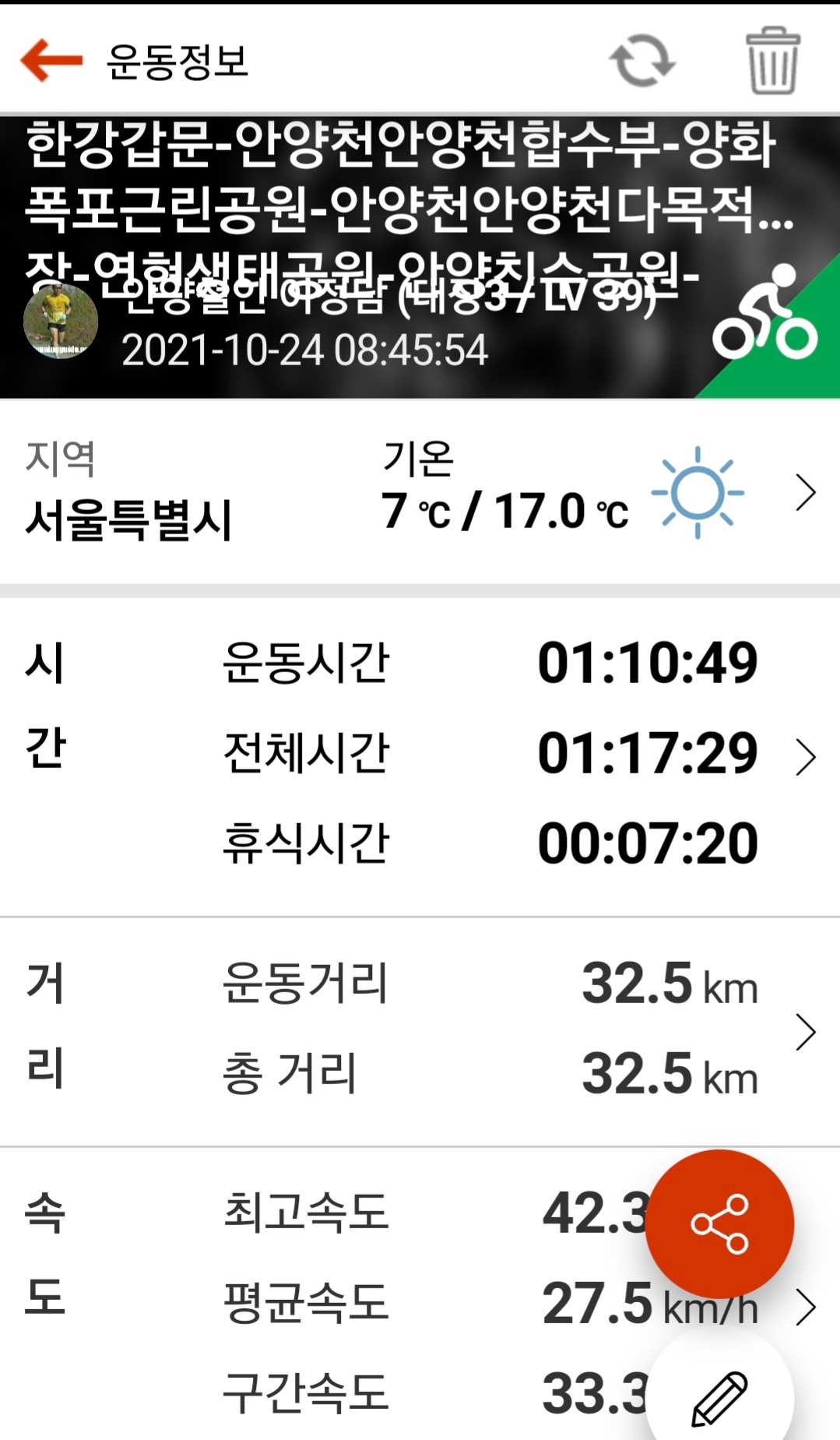View the 속도 speed details row
The height and width of the screenshot is (1440, 840).
pos(805,1308)
